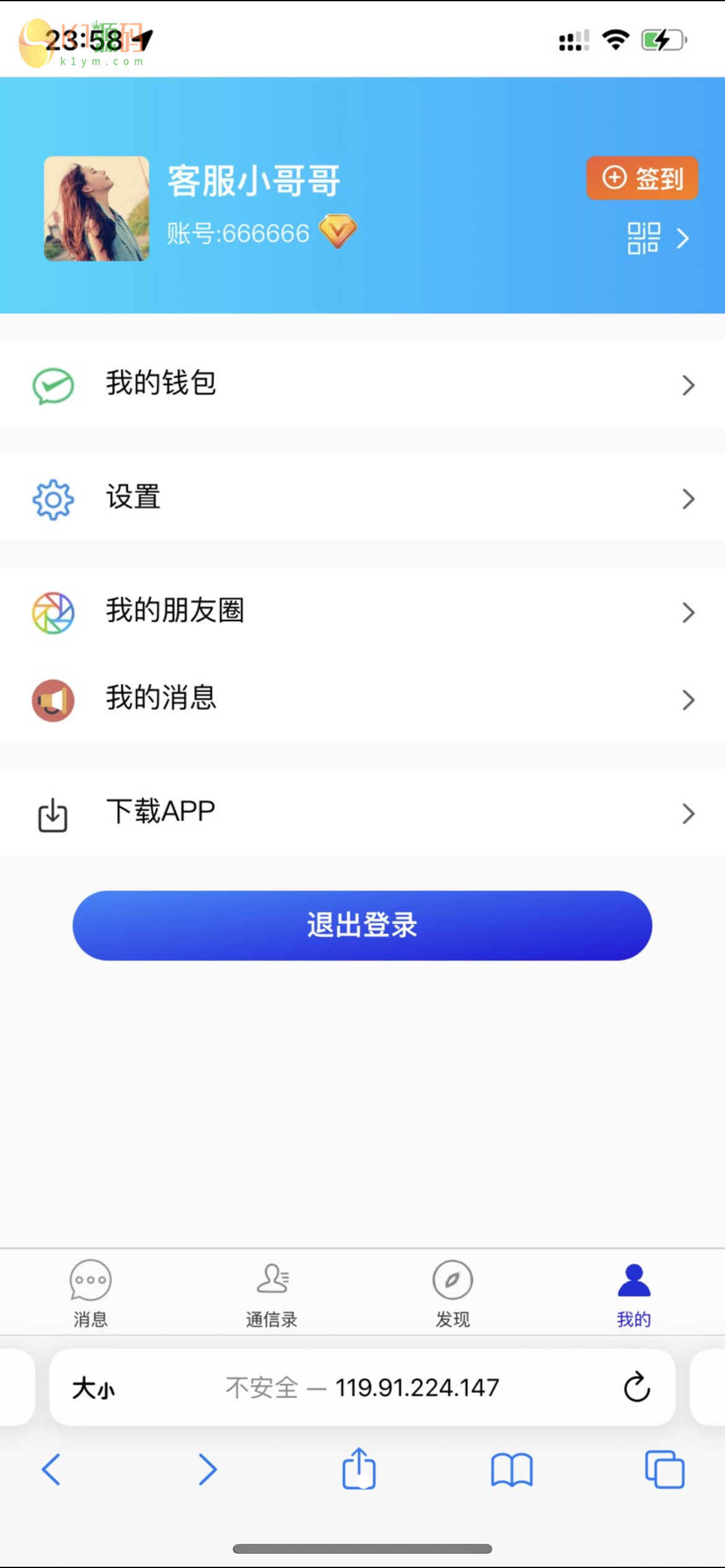Screen dimensions: 725x1568
Task: Switch to the 发现 discover tab
Action: point(453,1291)
